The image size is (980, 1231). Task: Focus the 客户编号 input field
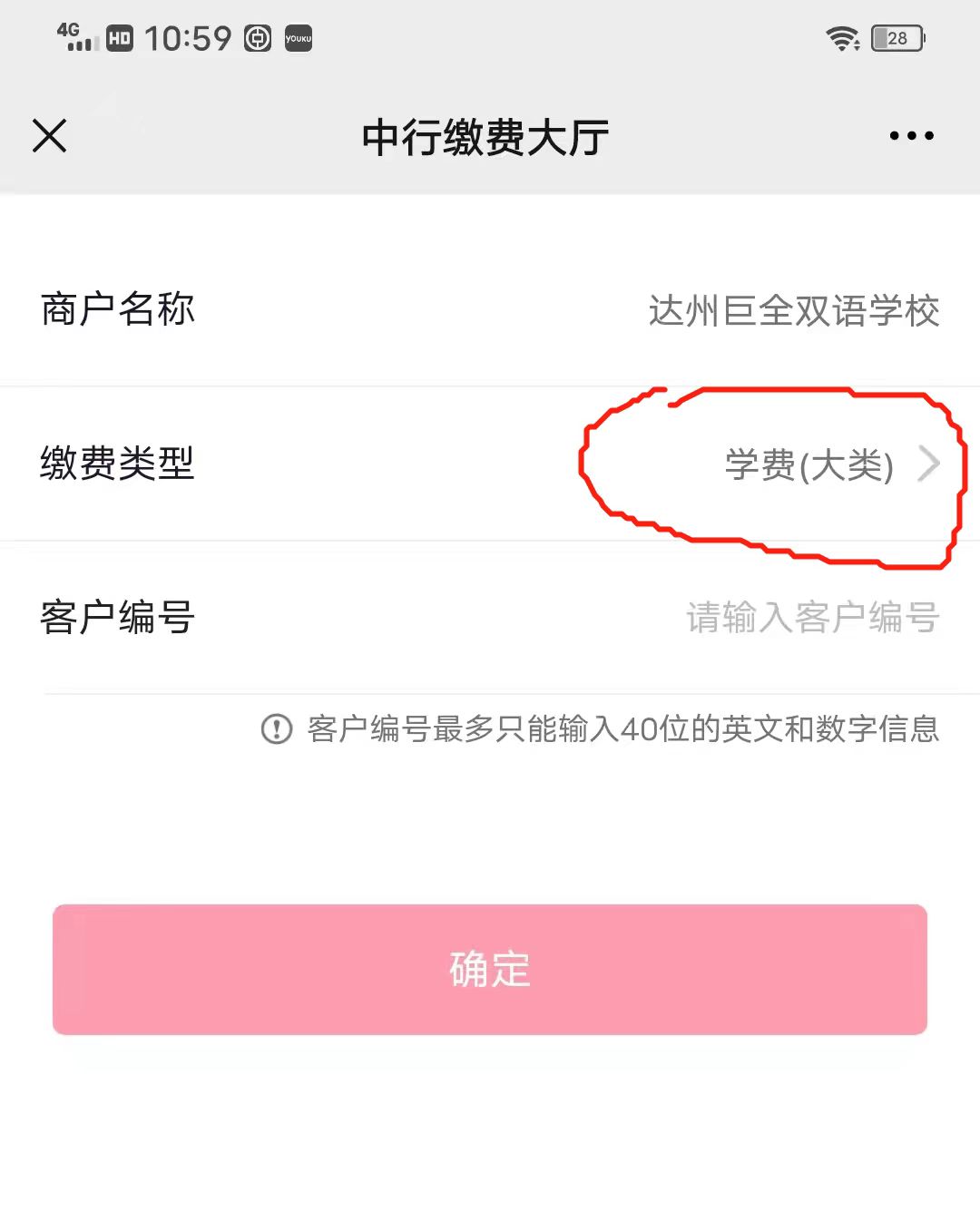click(x=811, y=619)
